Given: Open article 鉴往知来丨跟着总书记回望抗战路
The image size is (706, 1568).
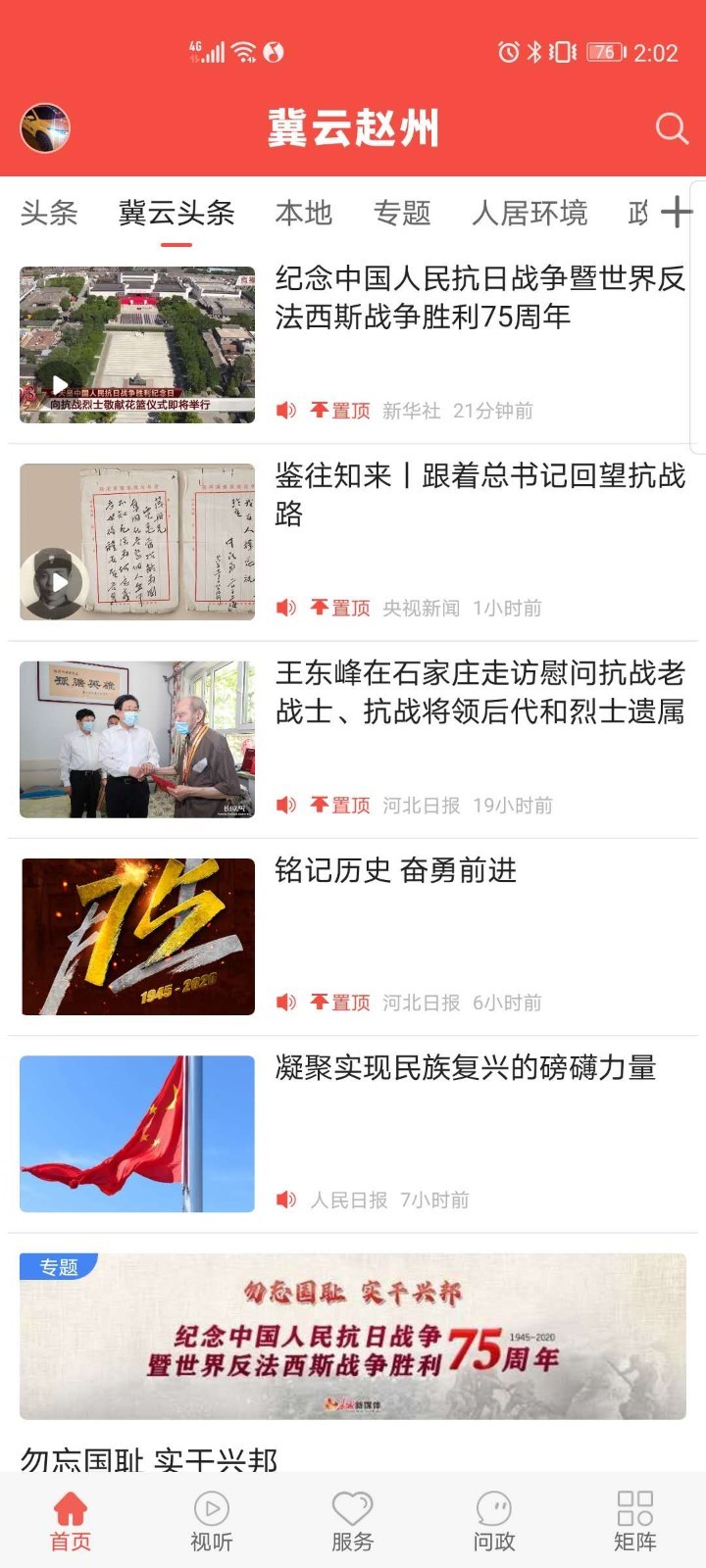Looking at the screenshot, I should 479,495.
